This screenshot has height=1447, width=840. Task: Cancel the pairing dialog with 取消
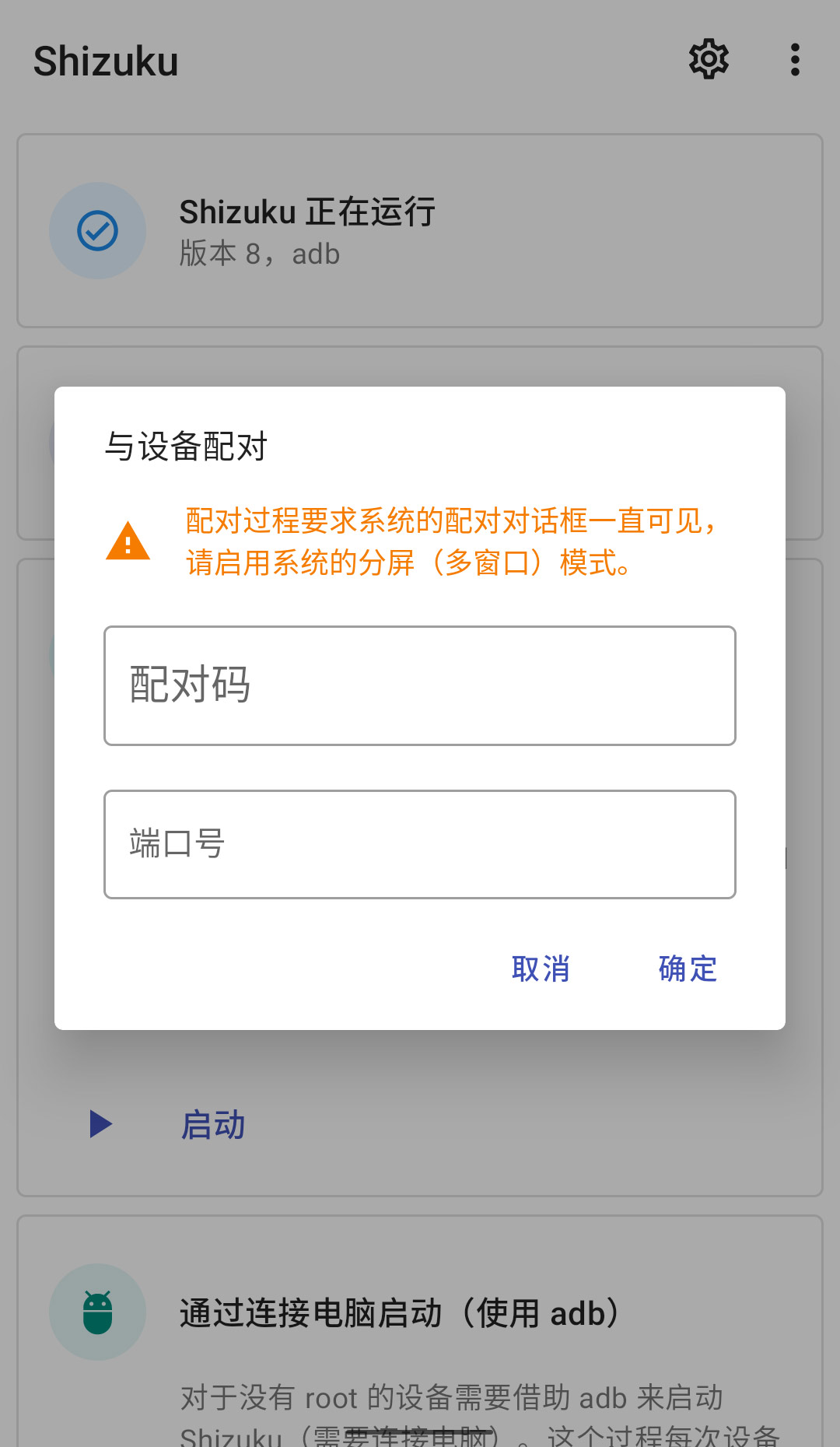point(541,969)
